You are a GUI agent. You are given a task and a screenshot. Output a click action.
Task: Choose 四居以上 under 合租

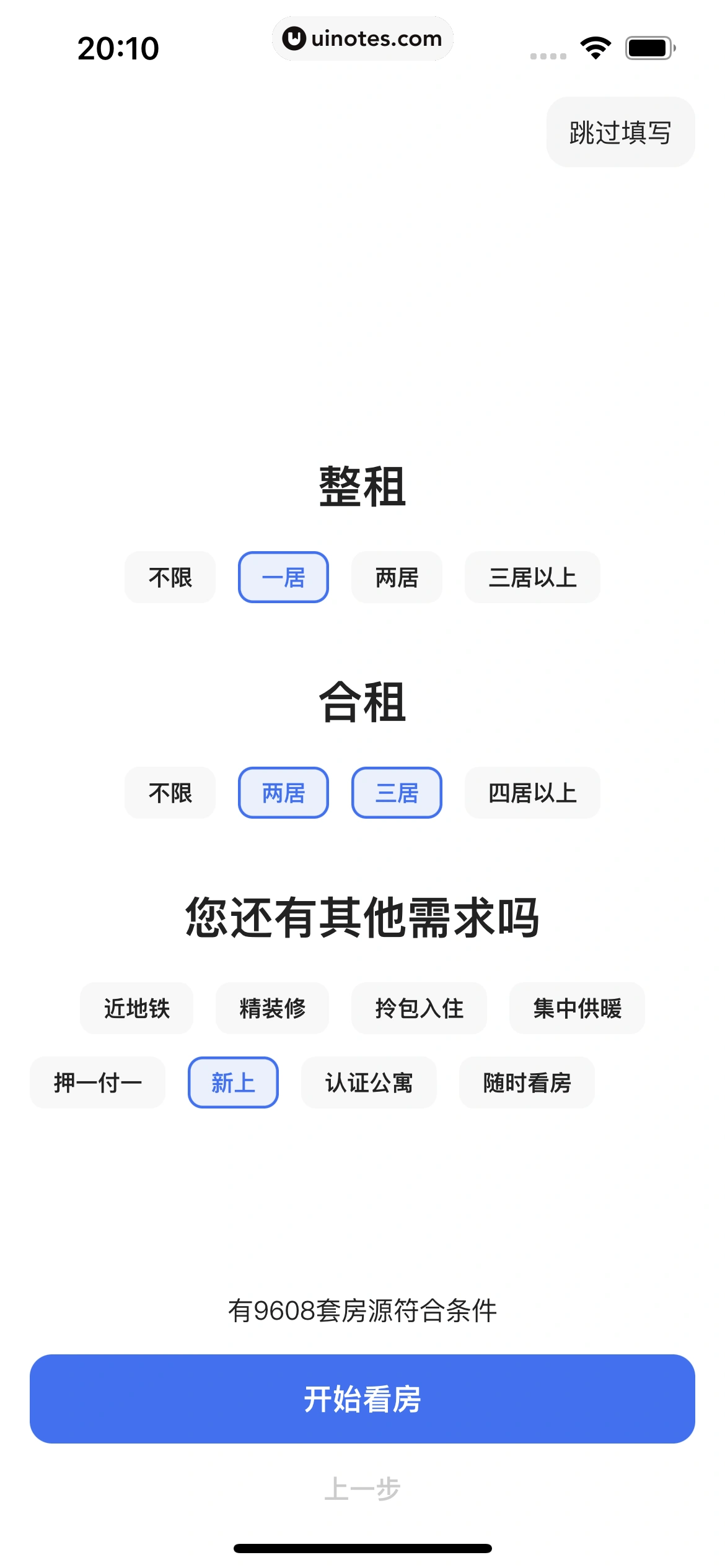pos(532,793)
